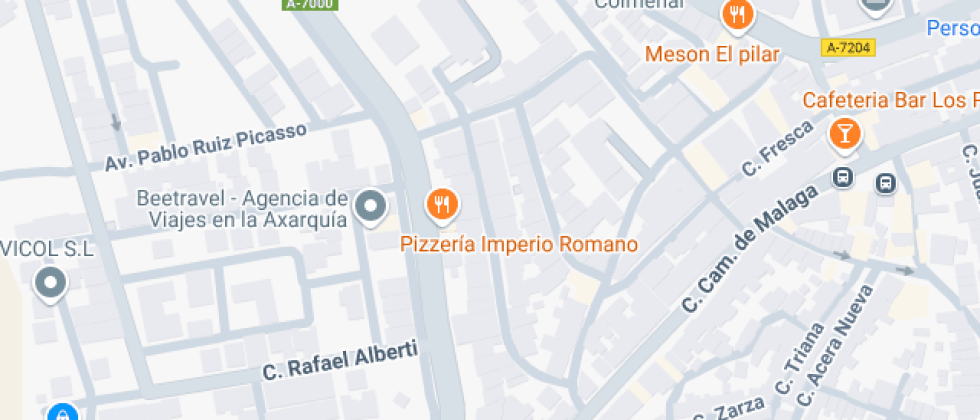Select the VICOL S.L location marker
Image resolution: width=980 pixels, height=420 pixels.
tap(50, 284)
